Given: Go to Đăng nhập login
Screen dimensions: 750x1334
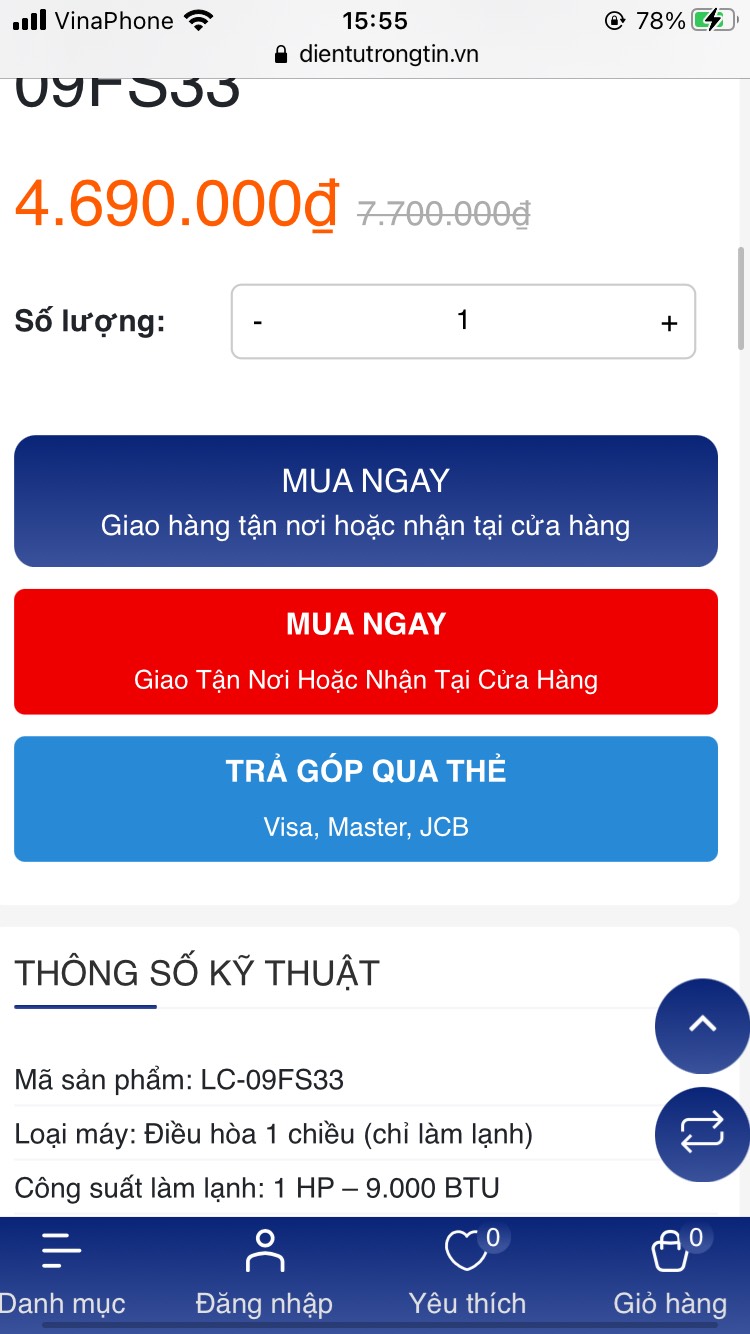Looking at the screenshot, I should click(x=264, y=1273).
